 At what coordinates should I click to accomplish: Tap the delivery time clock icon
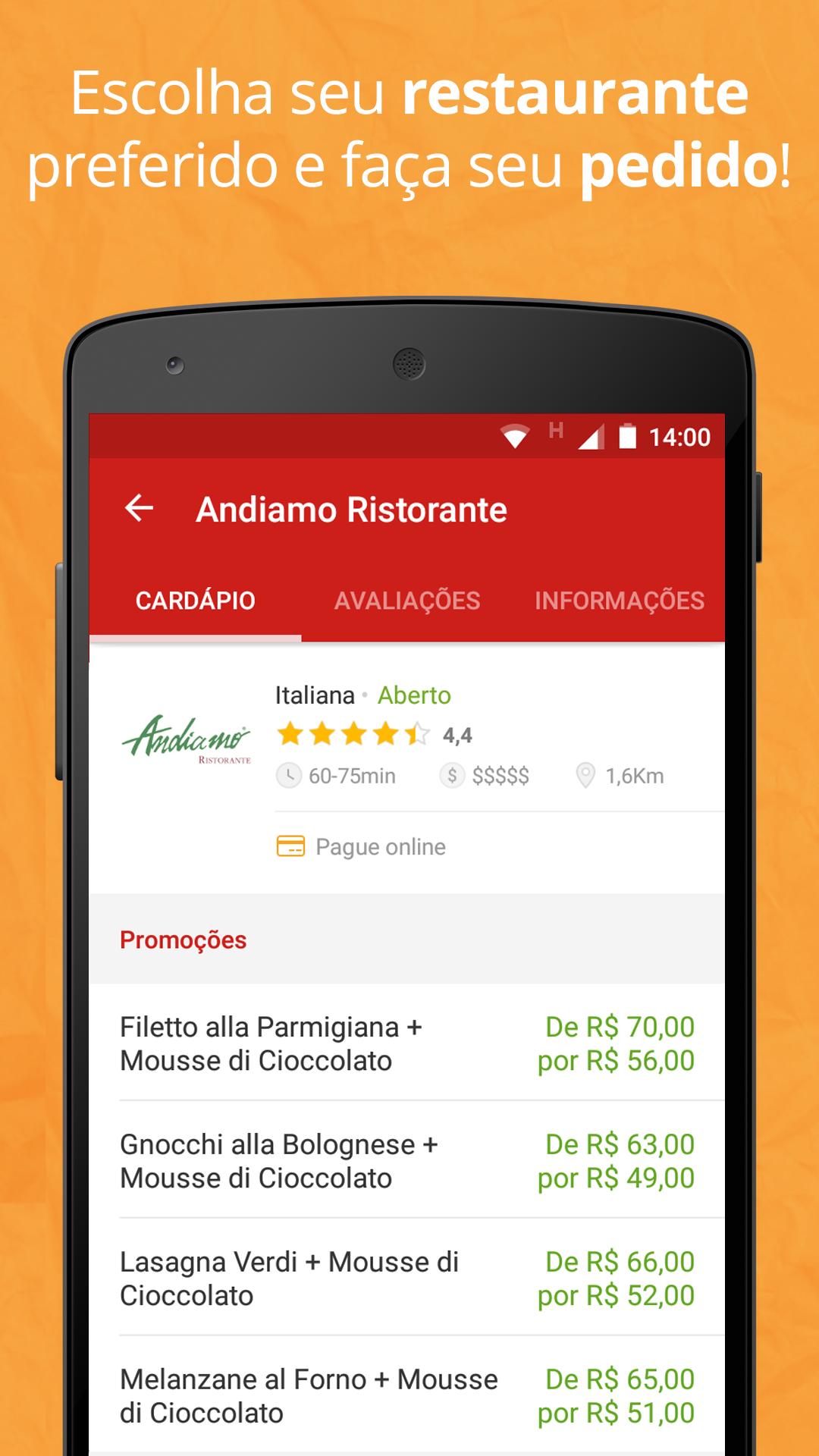tap(290, 776)
